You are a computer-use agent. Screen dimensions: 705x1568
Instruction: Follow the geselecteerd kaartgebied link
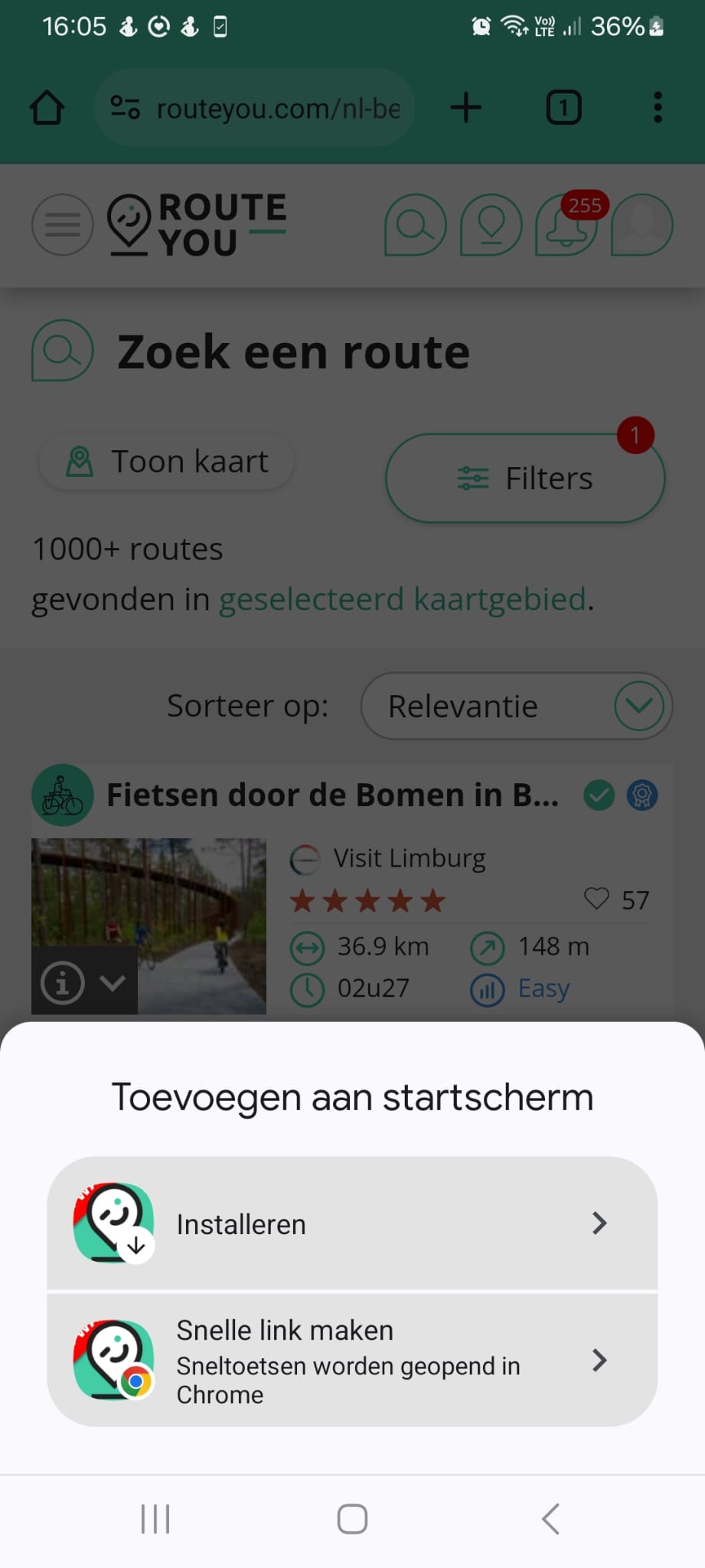click(403, 599)
